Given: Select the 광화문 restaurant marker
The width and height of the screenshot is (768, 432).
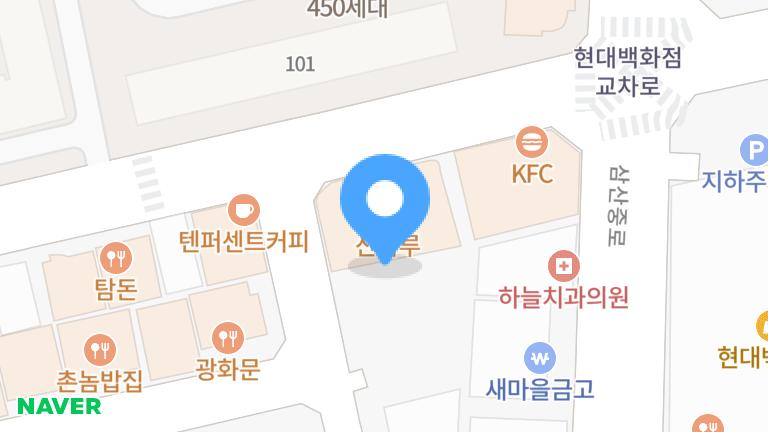Looking at the screenshot, I should [229, 338].
